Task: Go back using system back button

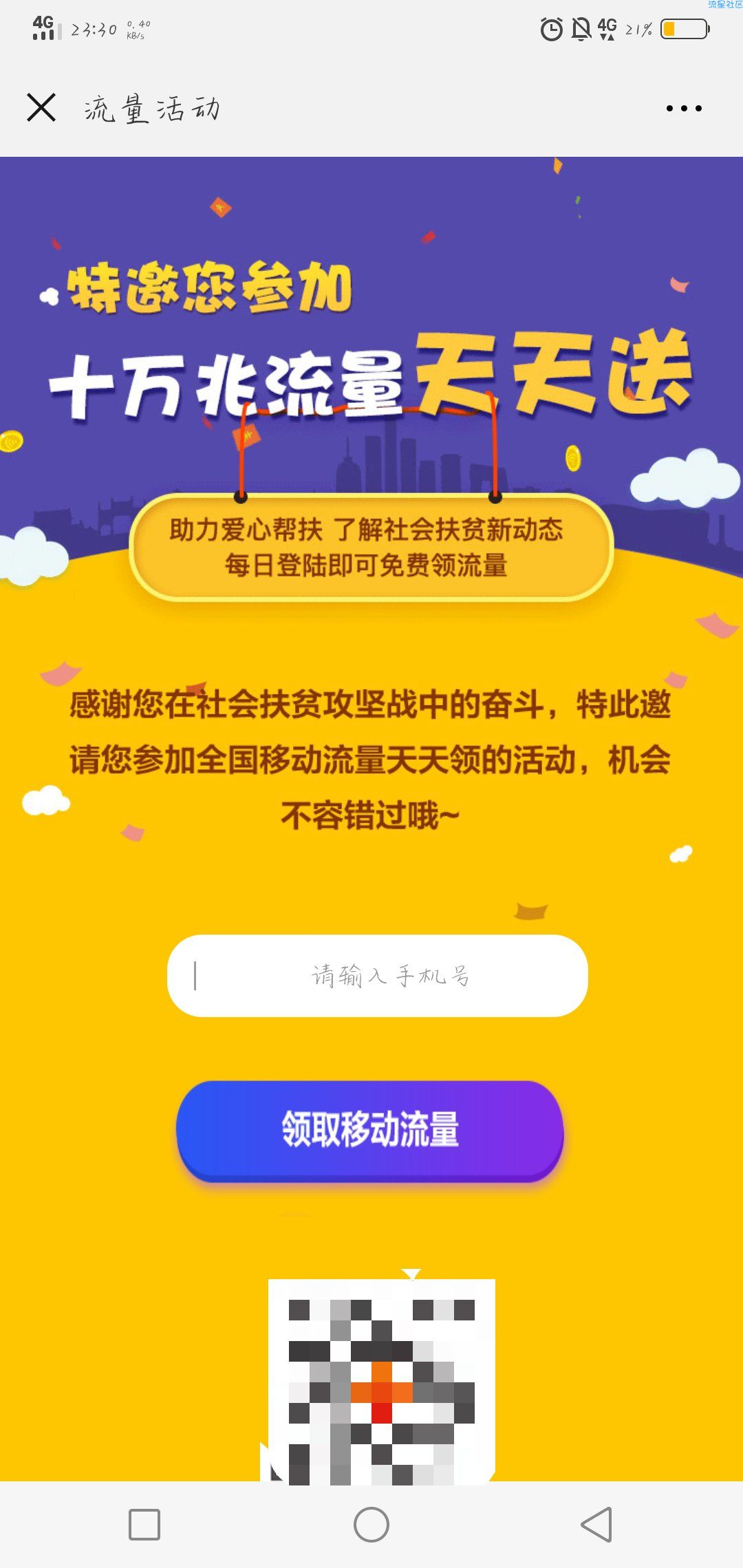Action: pyautogui.click(x=596, y=1524)
